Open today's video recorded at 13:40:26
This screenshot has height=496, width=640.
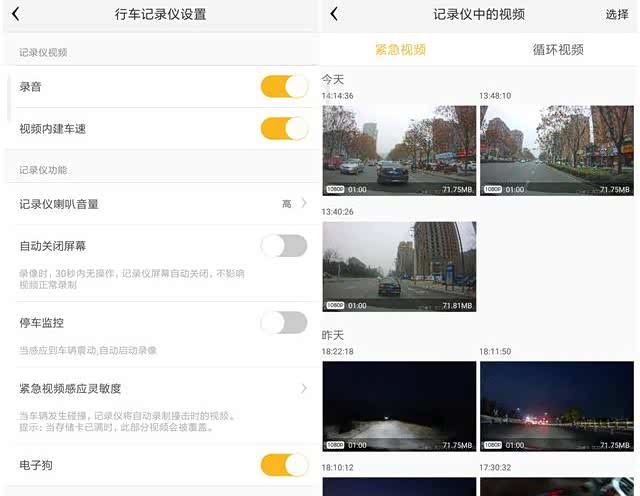click(399, 266)
